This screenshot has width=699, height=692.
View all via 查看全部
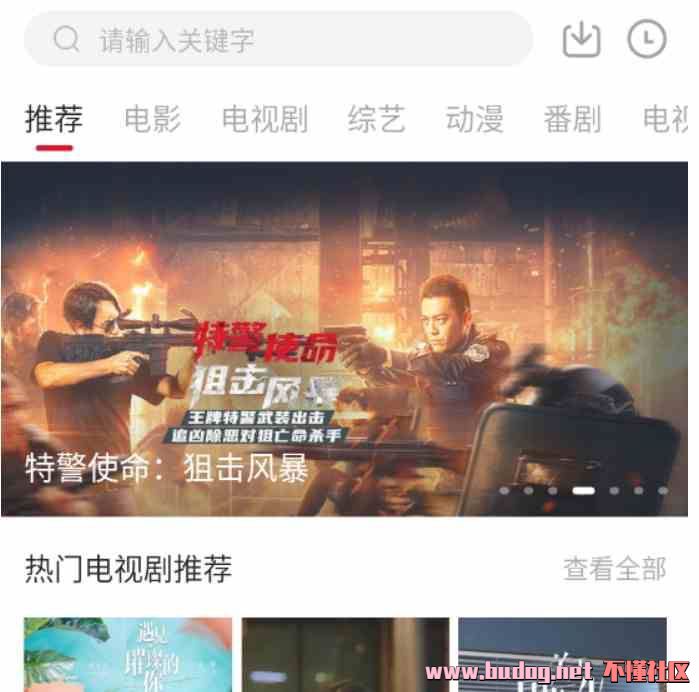614,569
